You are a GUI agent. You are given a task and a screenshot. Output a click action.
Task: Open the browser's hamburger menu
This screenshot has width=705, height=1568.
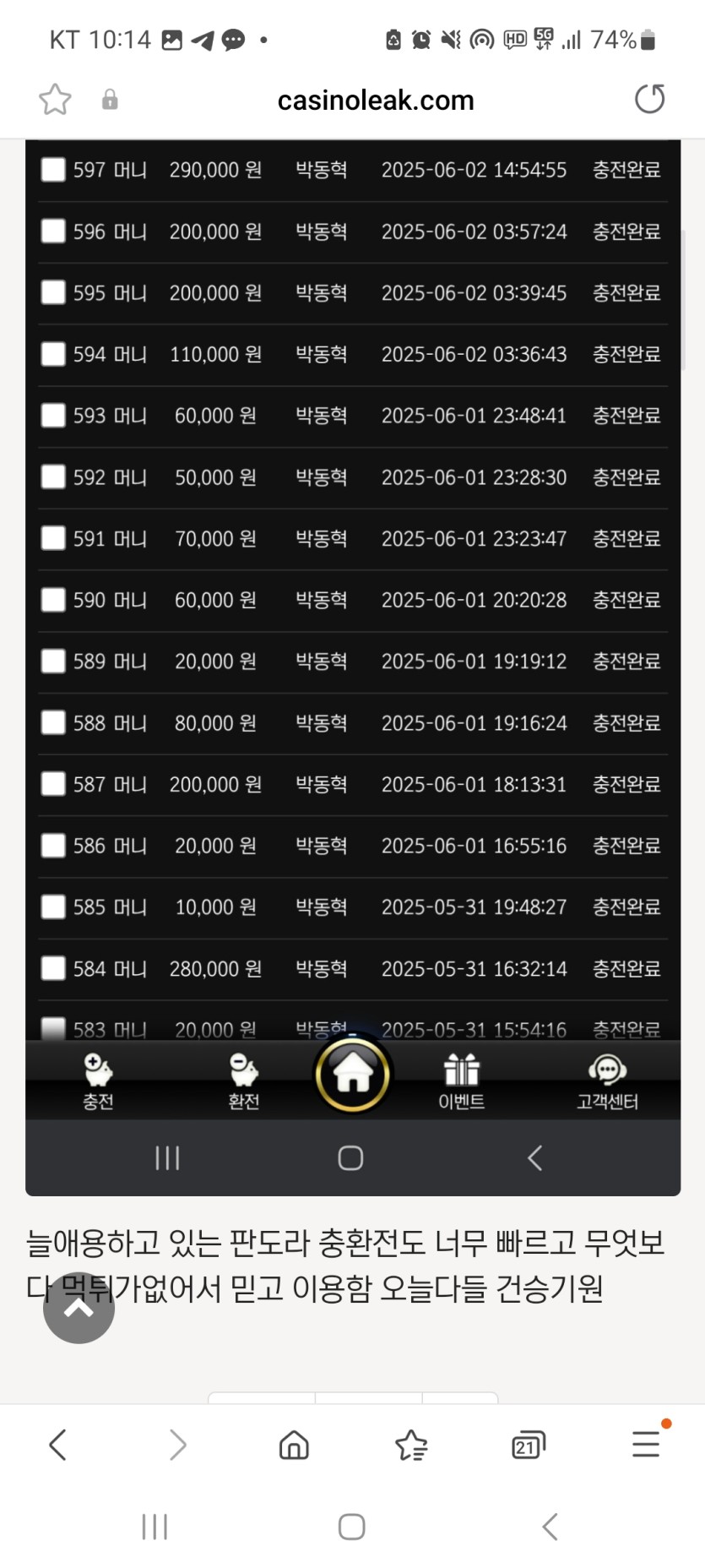point(646,1443)
